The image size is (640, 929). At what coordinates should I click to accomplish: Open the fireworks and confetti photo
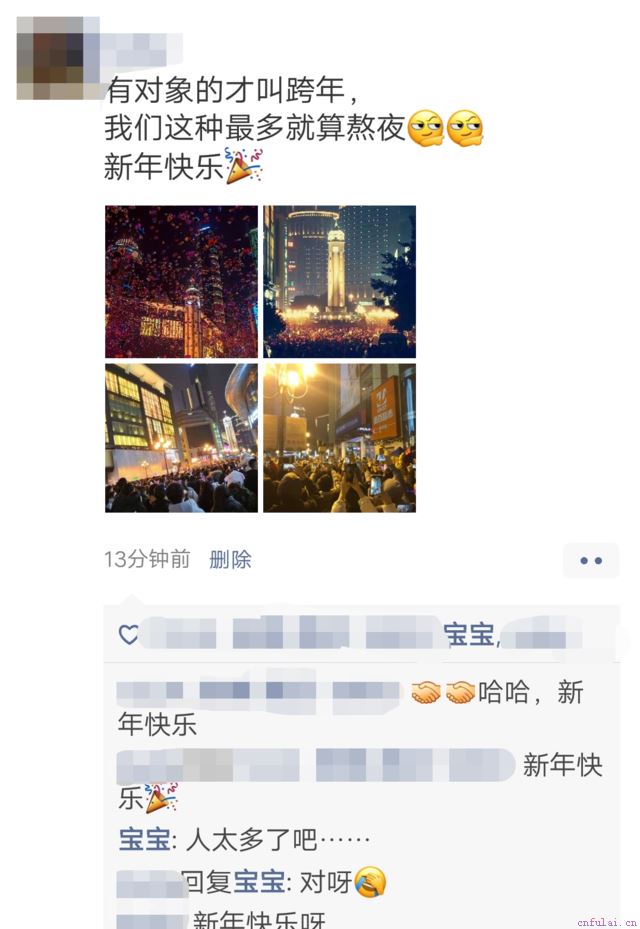click(181, 282)
